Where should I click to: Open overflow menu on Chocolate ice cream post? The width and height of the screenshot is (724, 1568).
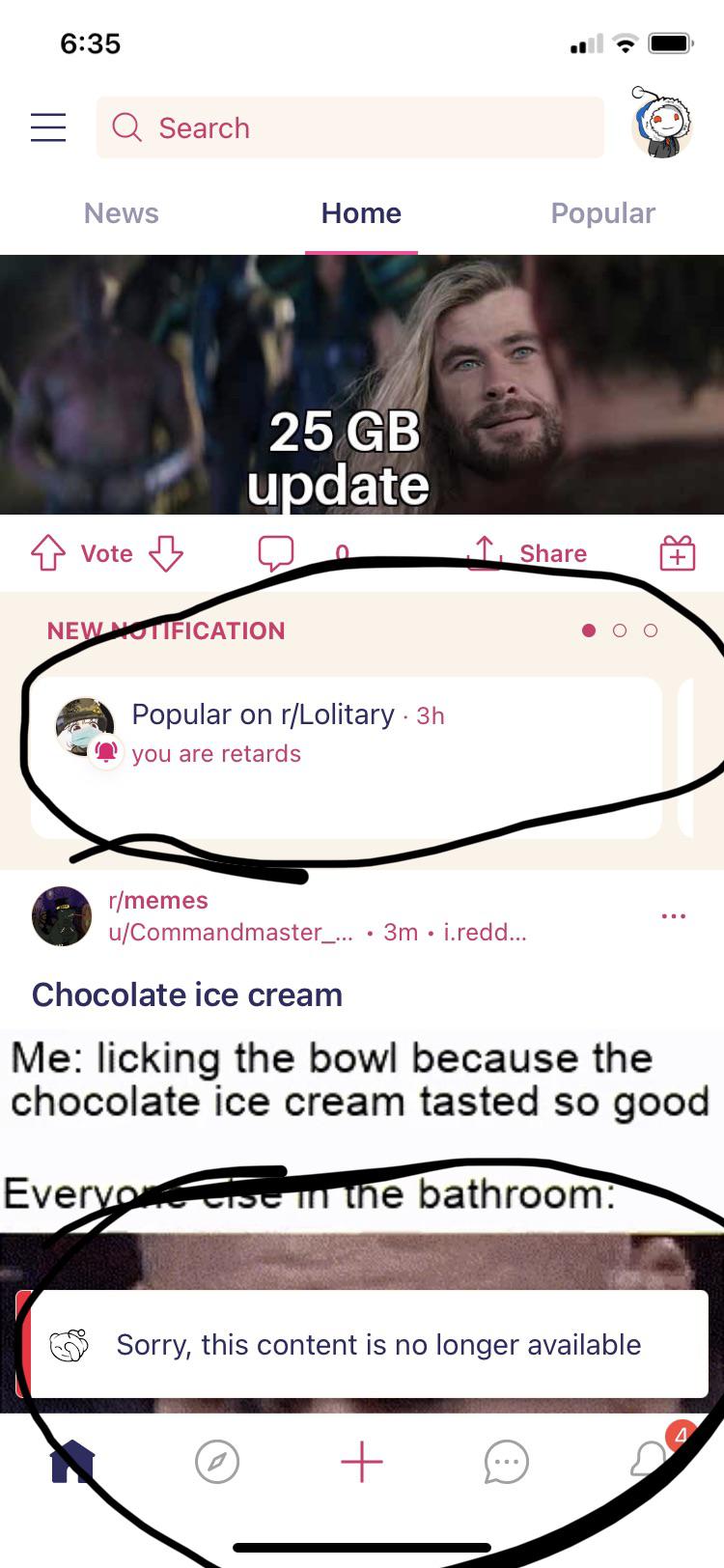coord(673,915)
